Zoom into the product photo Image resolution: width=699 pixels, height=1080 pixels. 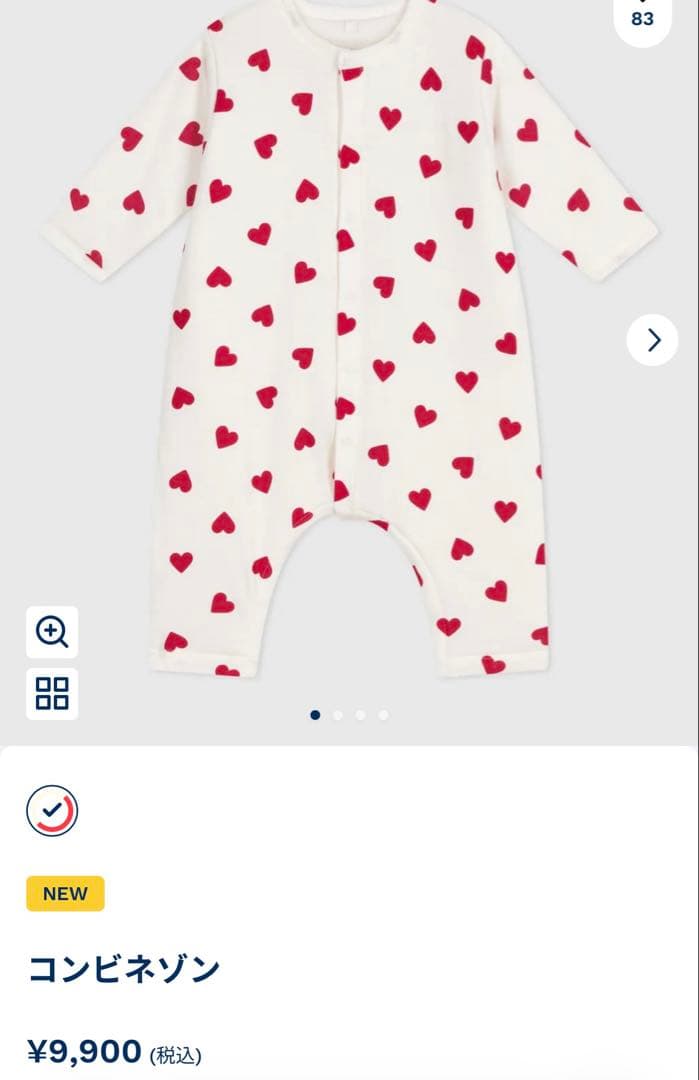pos(52,632)
